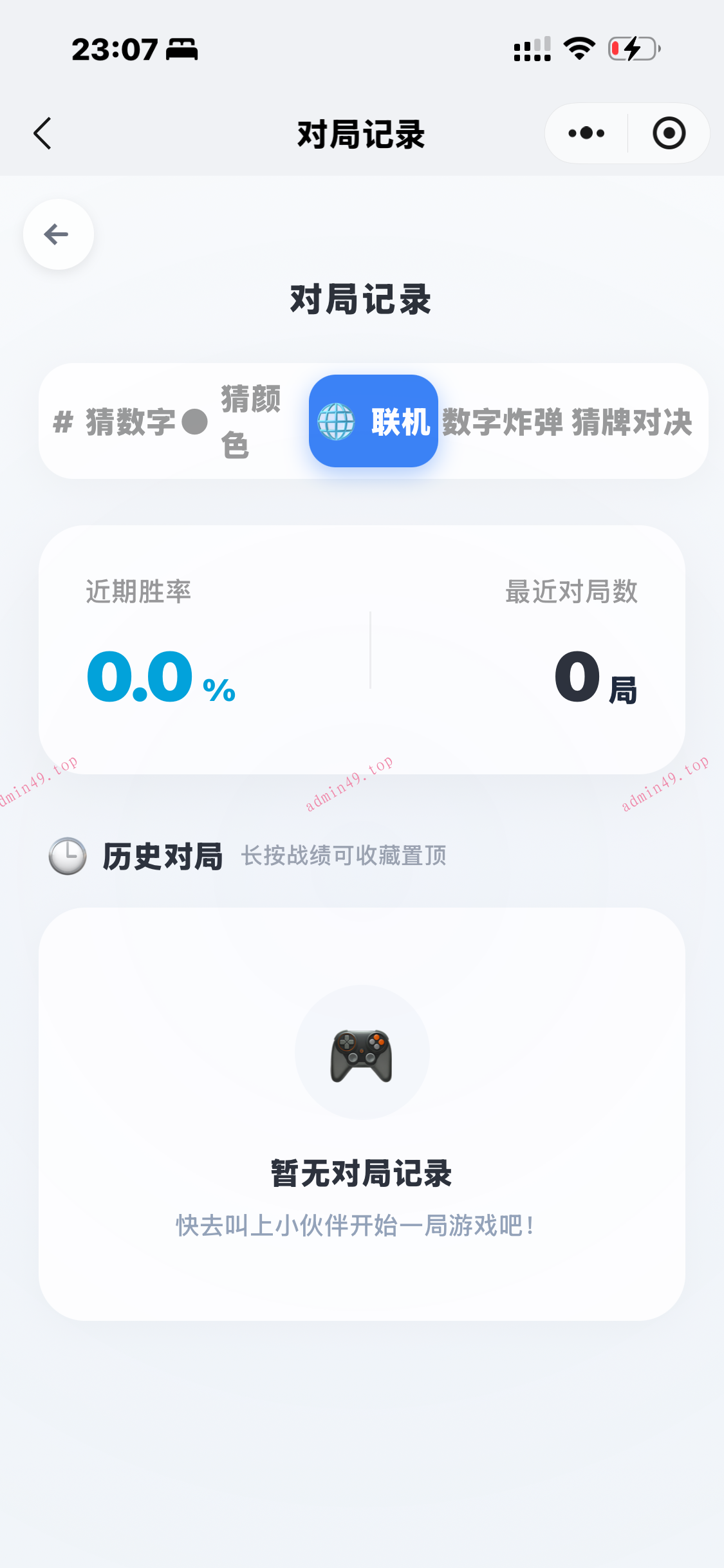The width and height of the screenshot is (724, 1568).
Task: Tap the capsule close circle button
Action: point(668,133)
